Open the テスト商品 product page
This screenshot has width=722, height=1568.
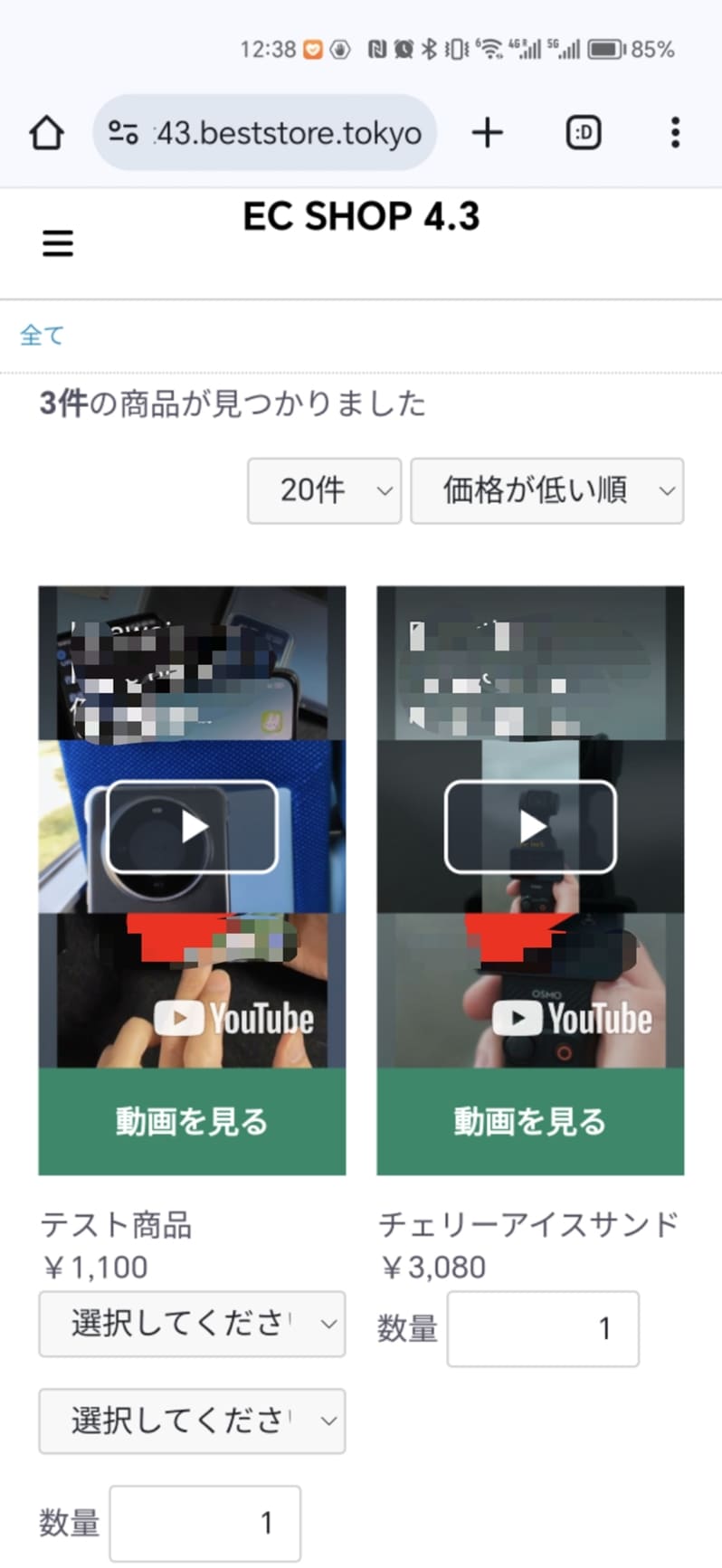(116, 1225)
